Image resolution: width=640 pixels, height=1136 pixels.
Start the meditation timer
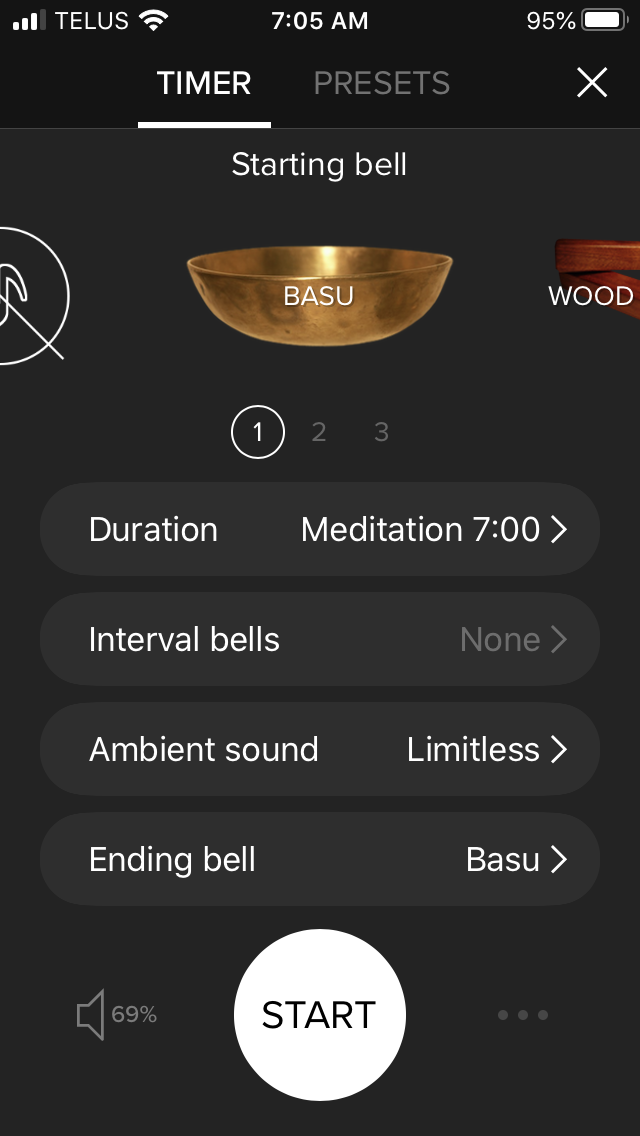[320, 1015]
